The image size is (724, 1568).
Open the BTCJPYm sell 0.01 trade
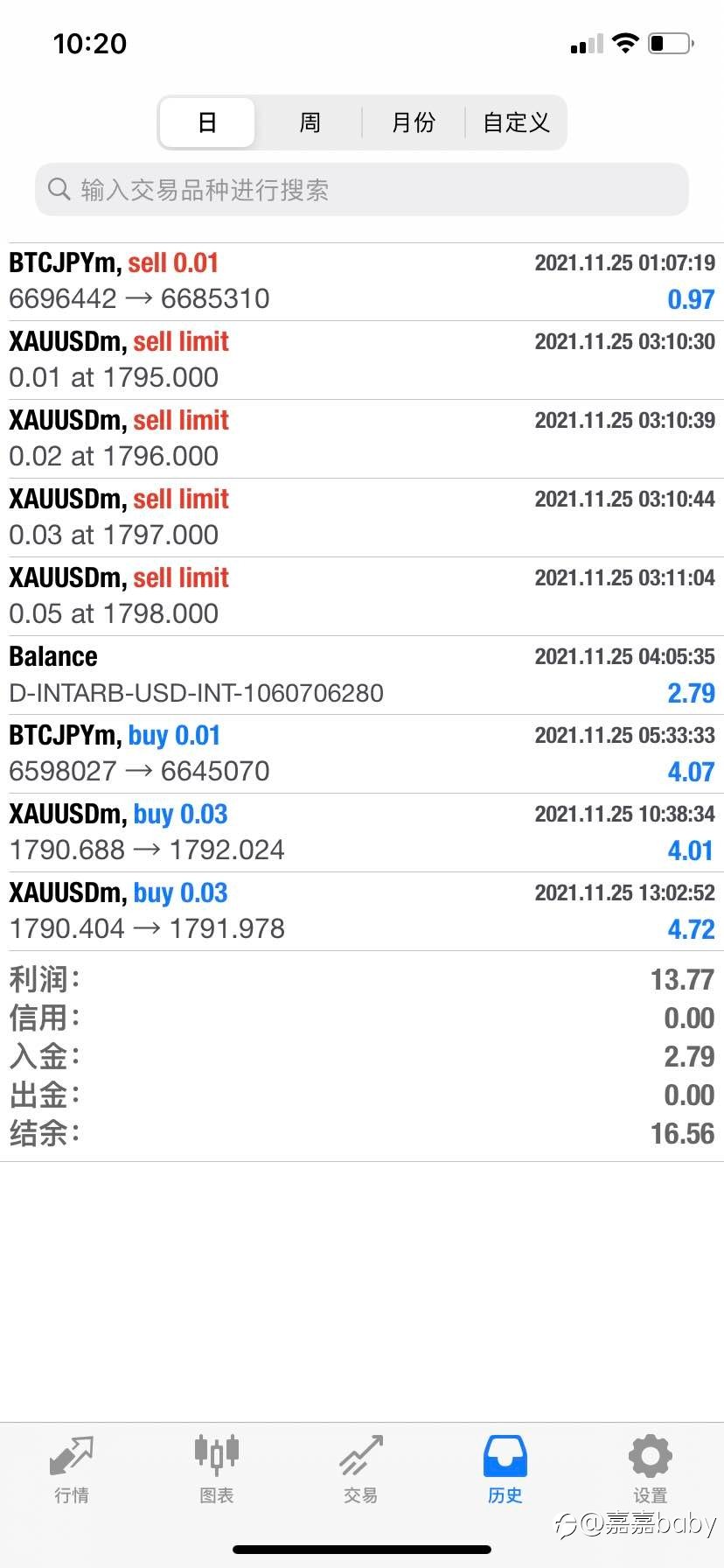(x=362, y=282)
